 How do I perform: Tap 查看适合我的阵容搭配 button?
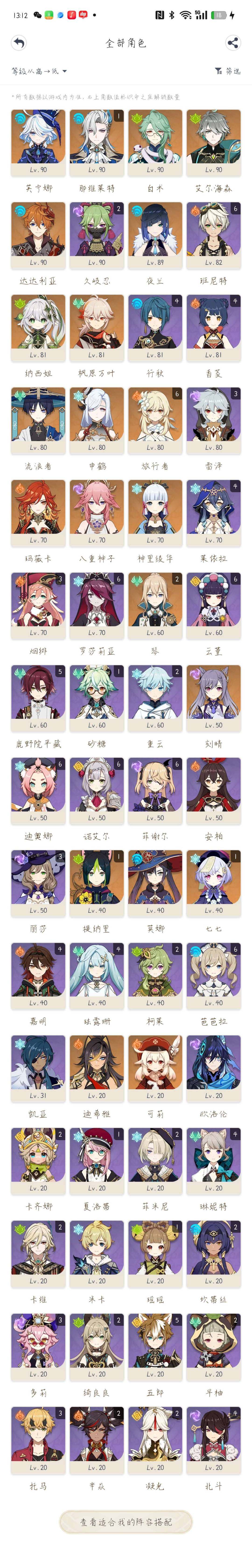tap(126, 1522)
